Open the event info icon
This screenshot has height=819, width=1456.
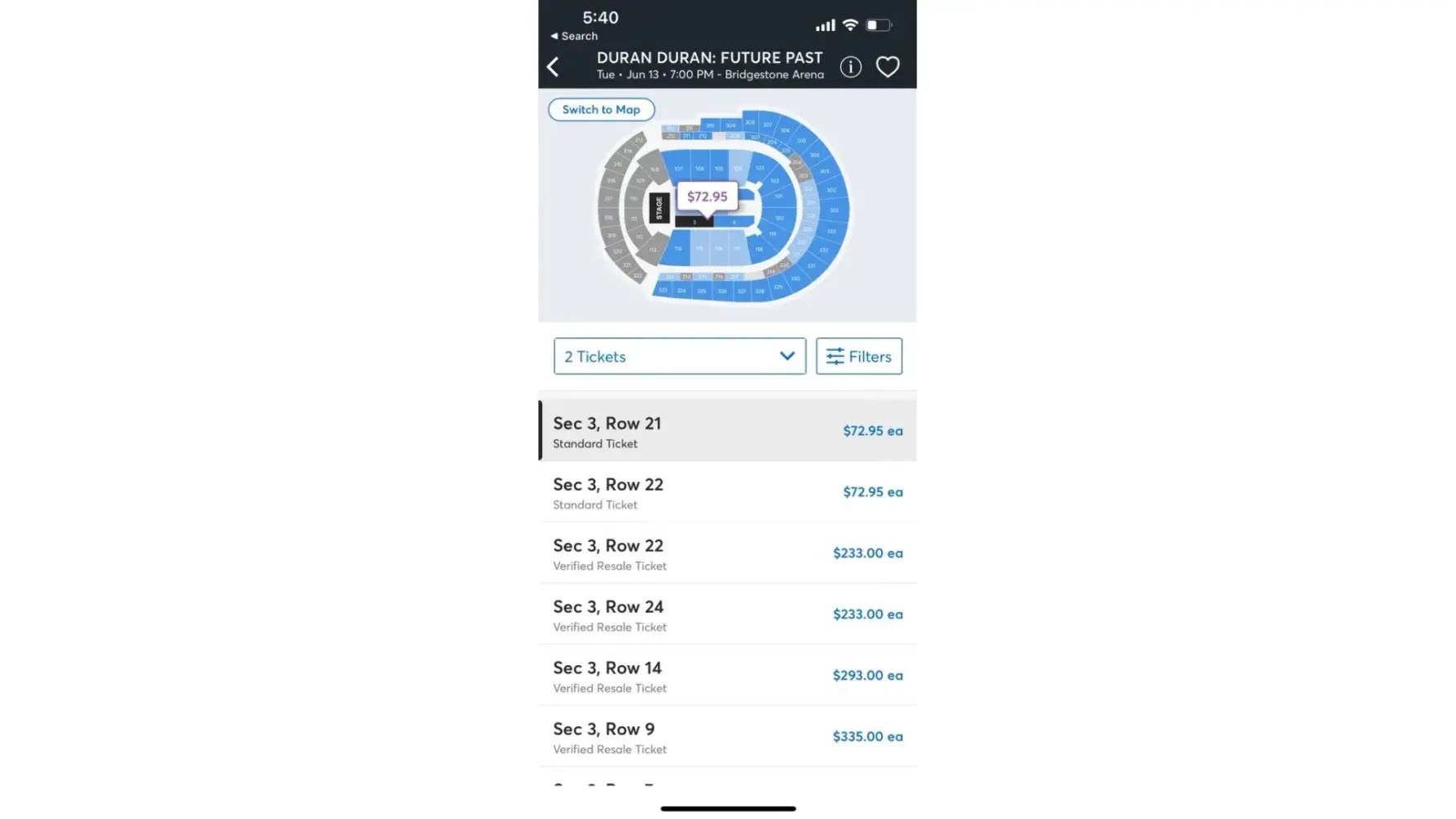click(850, 66)
